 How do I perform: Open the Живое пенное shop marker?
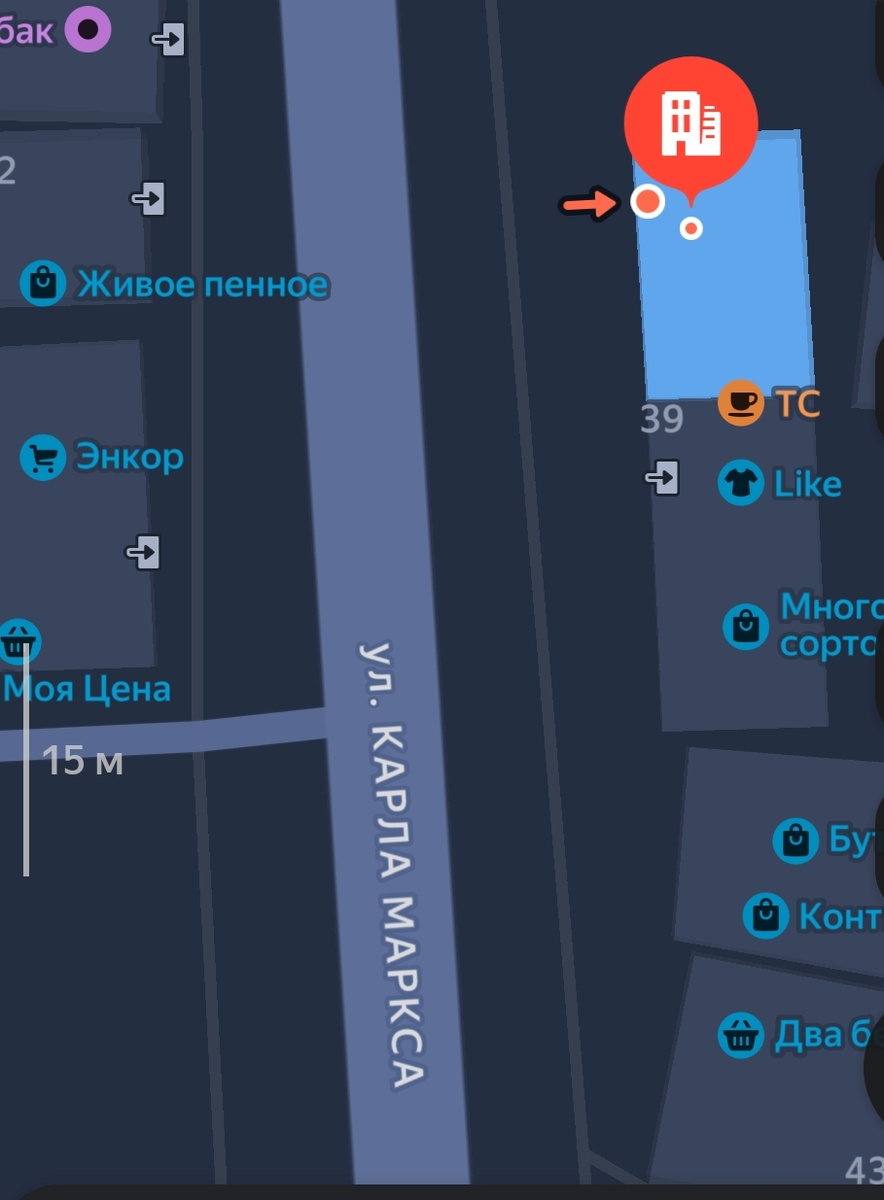[x=43, y=284]
